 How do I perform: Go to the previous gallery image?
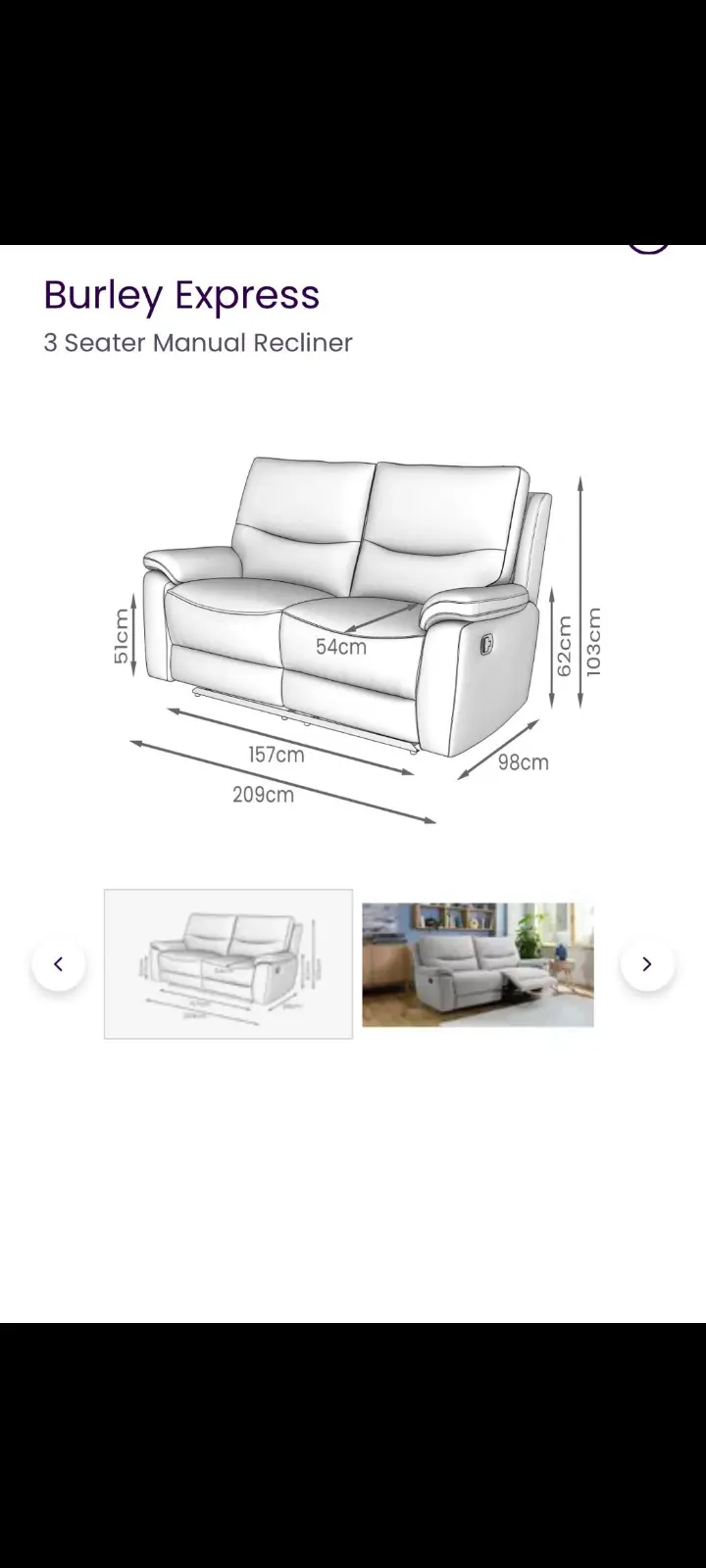point(59,964)
